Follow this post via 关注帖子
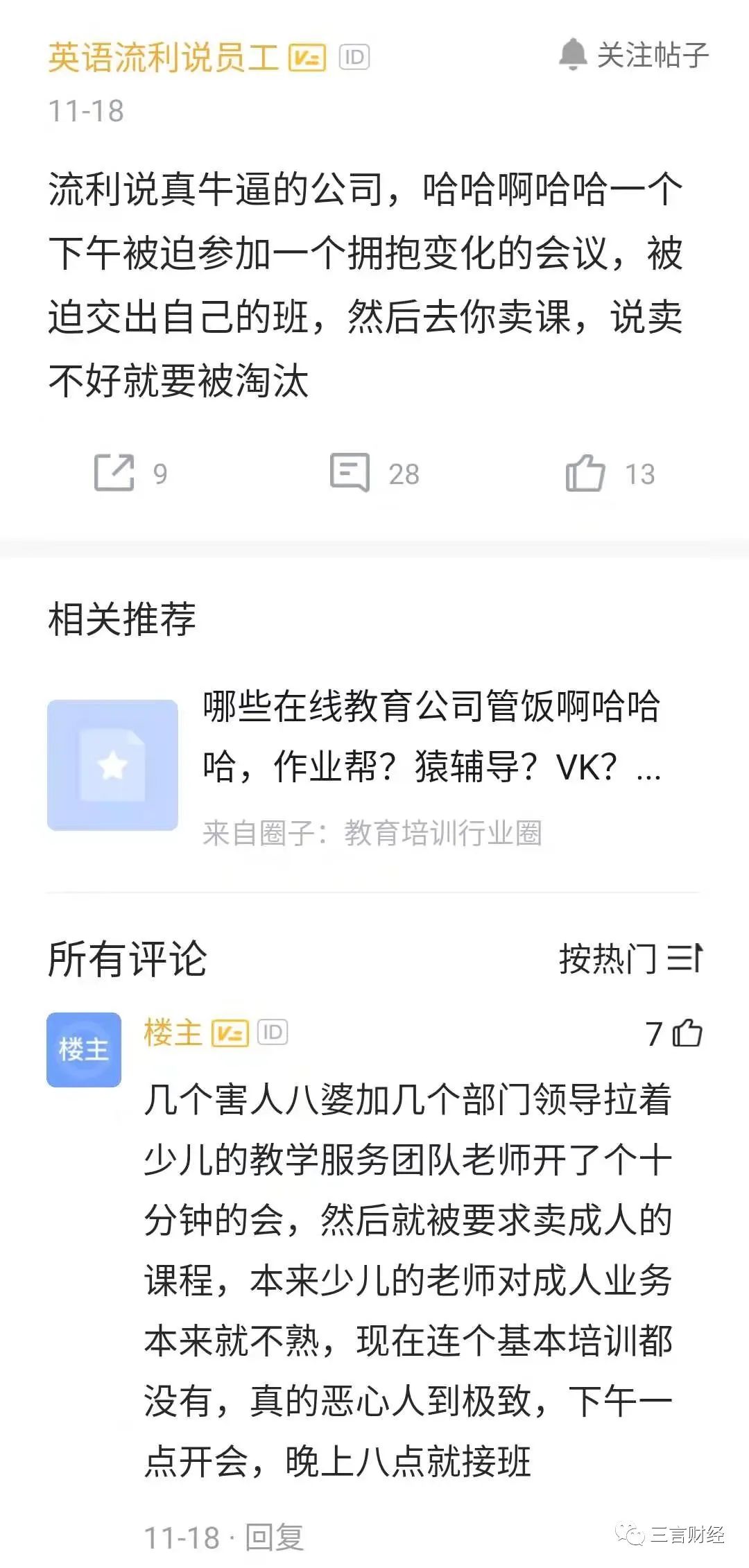The width and height of the screenshot is (749, 1568). (633, 55)
